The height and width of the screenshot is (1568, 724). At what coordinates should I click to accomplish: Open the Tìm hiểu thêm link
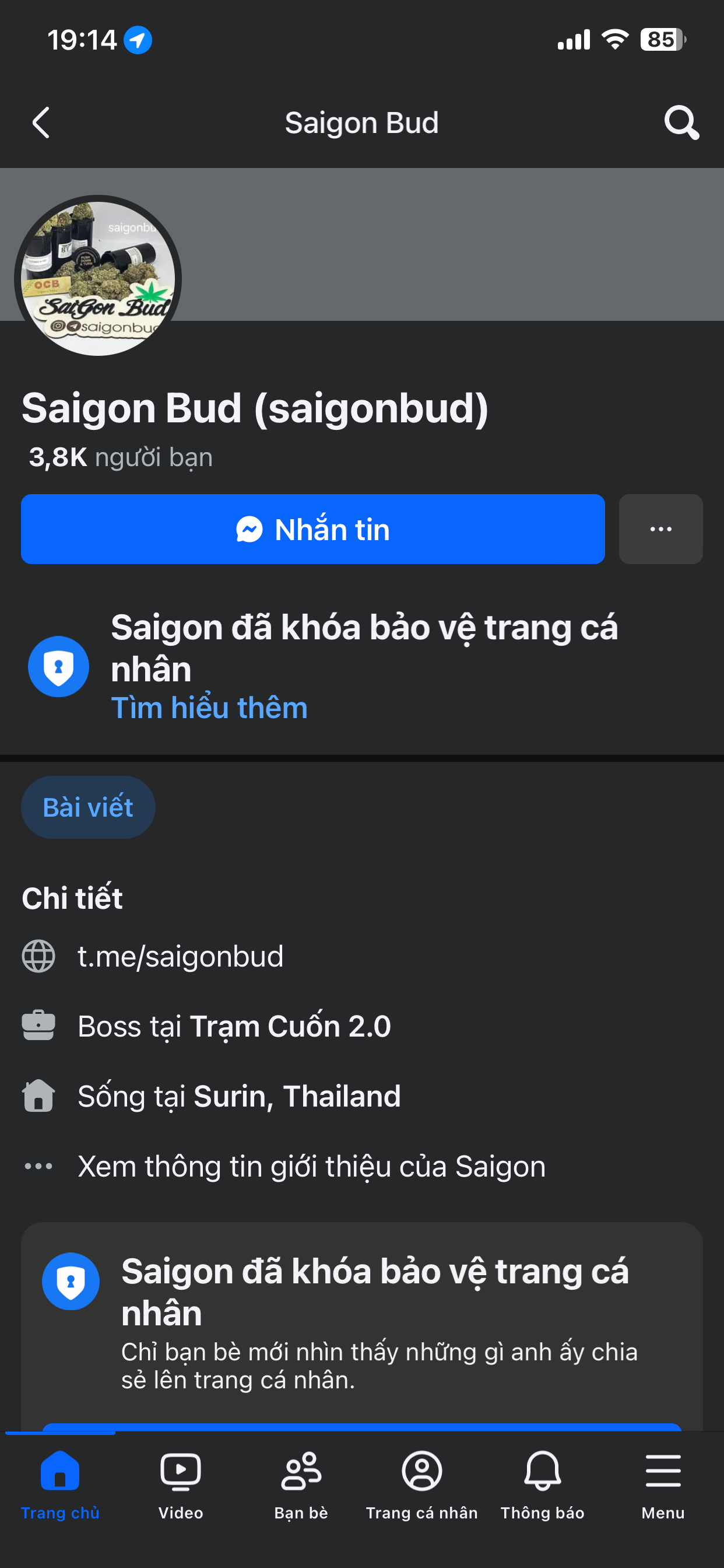(x=209, y=706)
